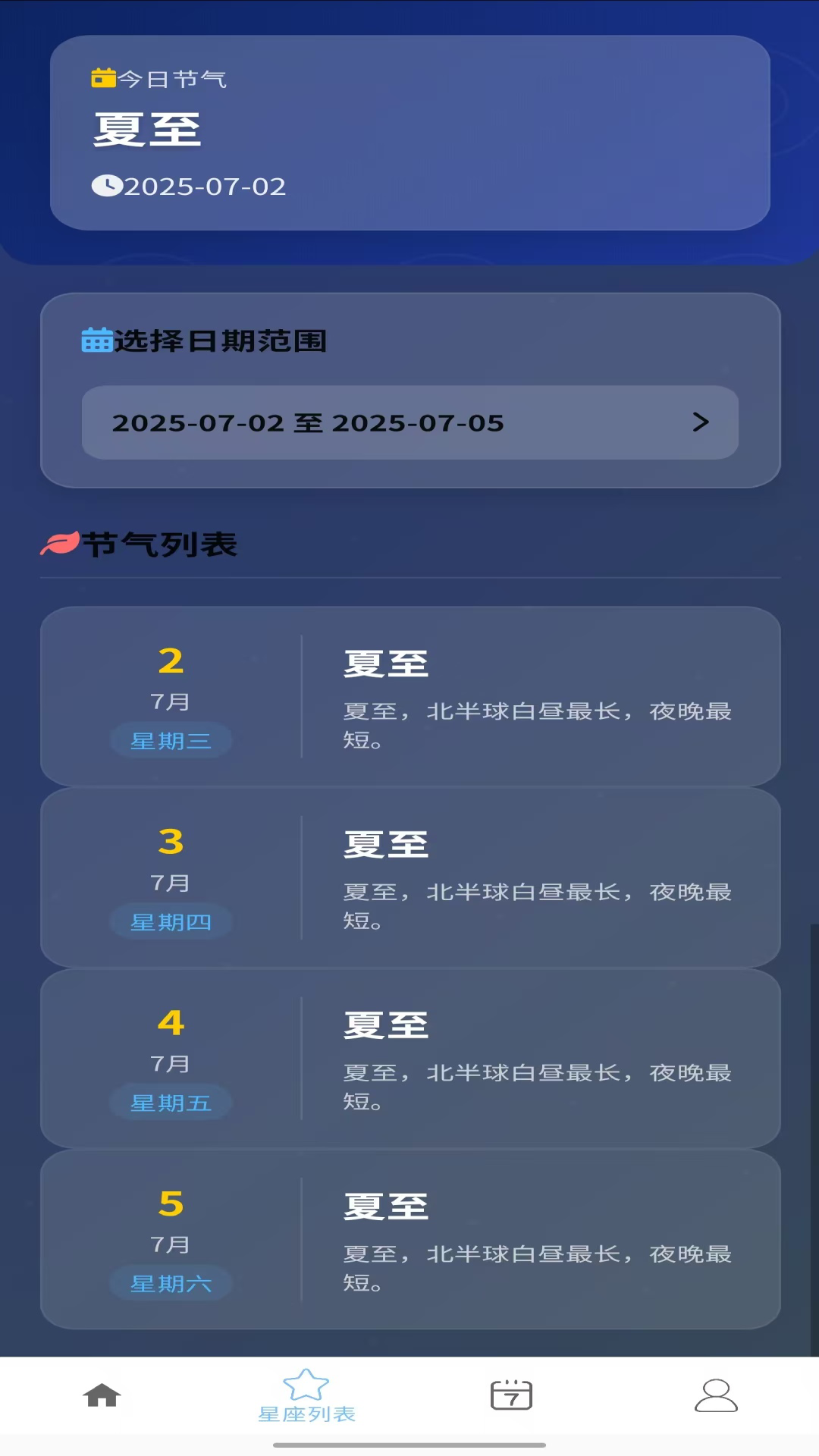Select the 星期六 badge on July 5
The width and height of the screenshot is (819, 1456).
(171, 1282)
